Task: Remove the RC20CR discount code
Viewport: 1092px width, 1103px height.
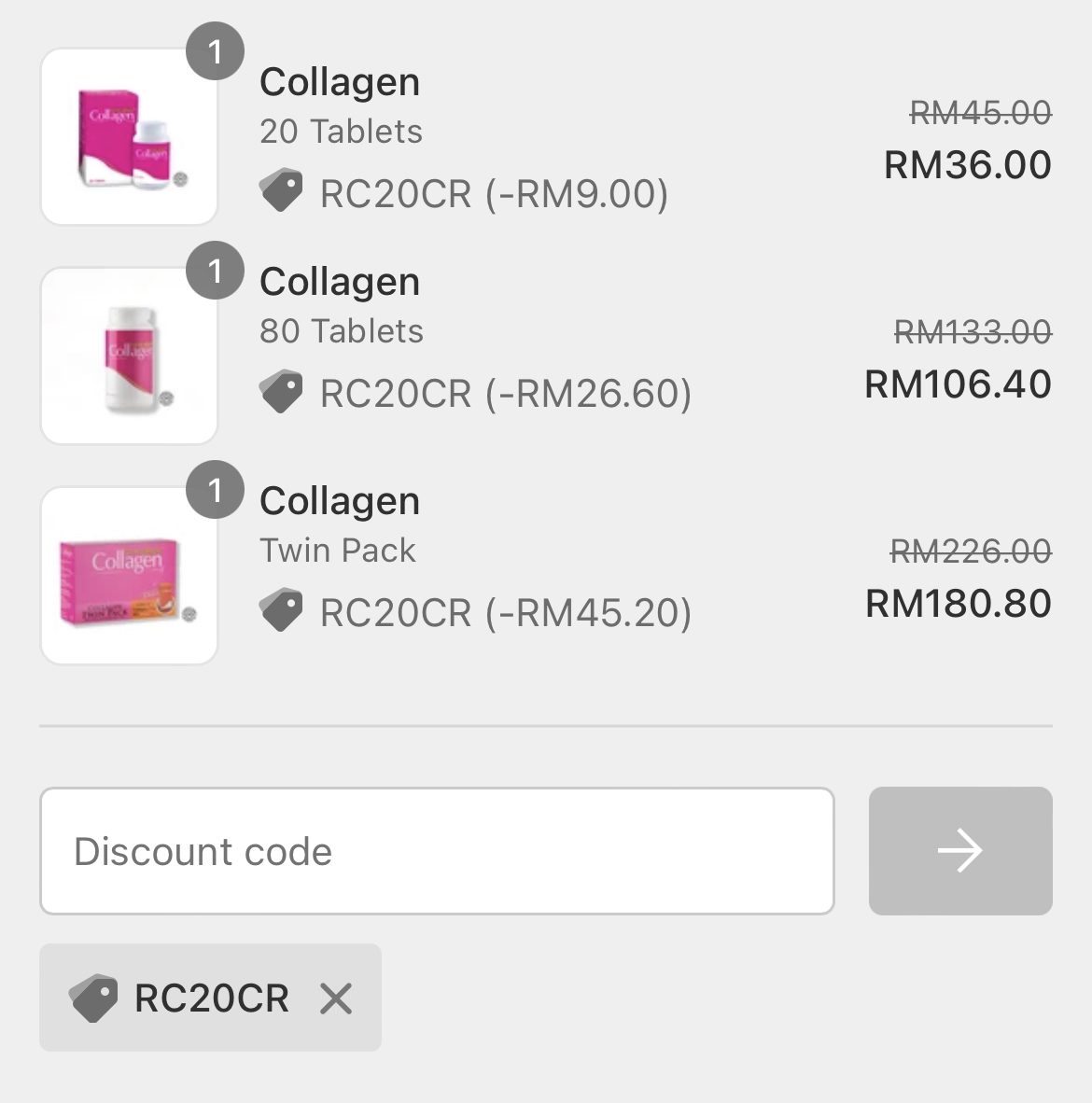Action: pos(335,998)
